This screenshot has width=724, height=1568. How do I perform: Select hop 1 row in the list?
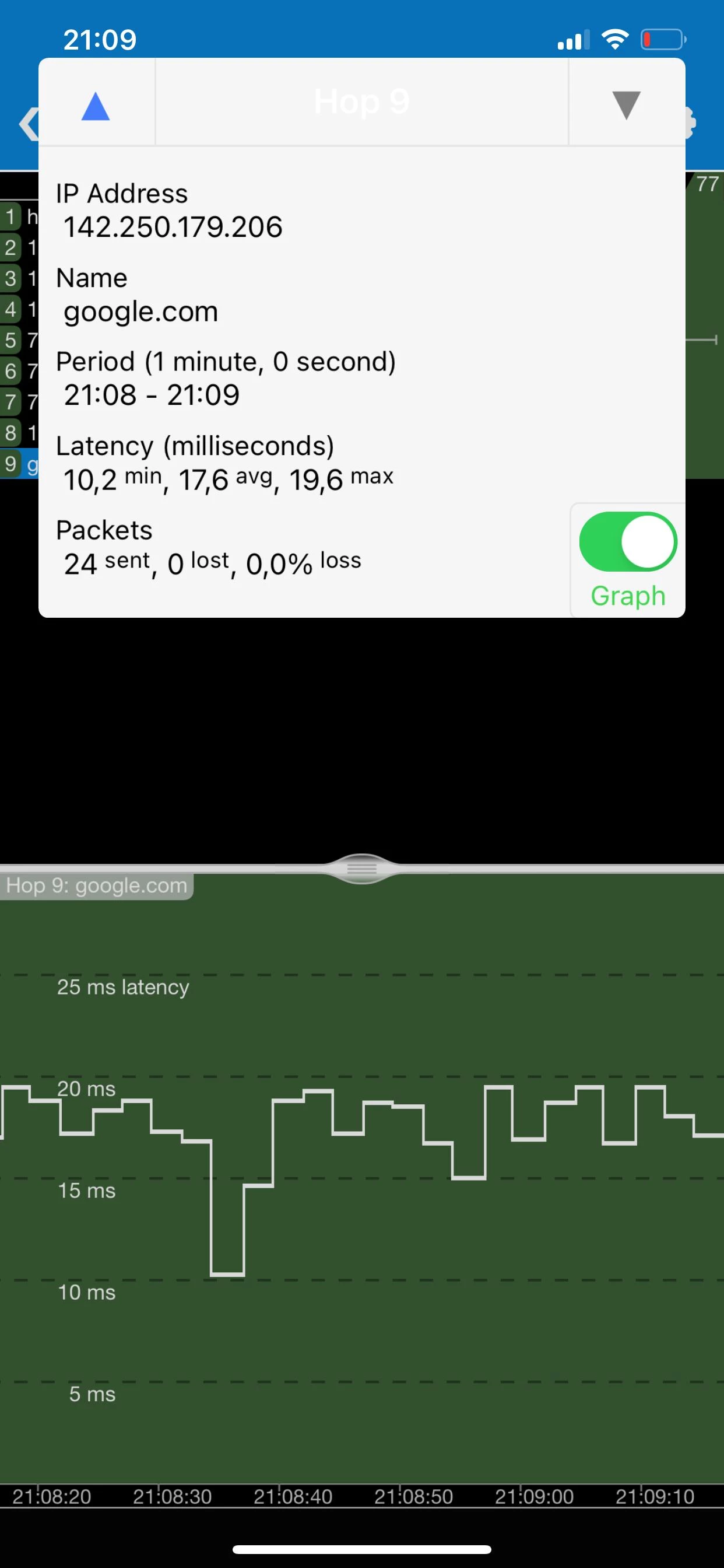[19, 216]
